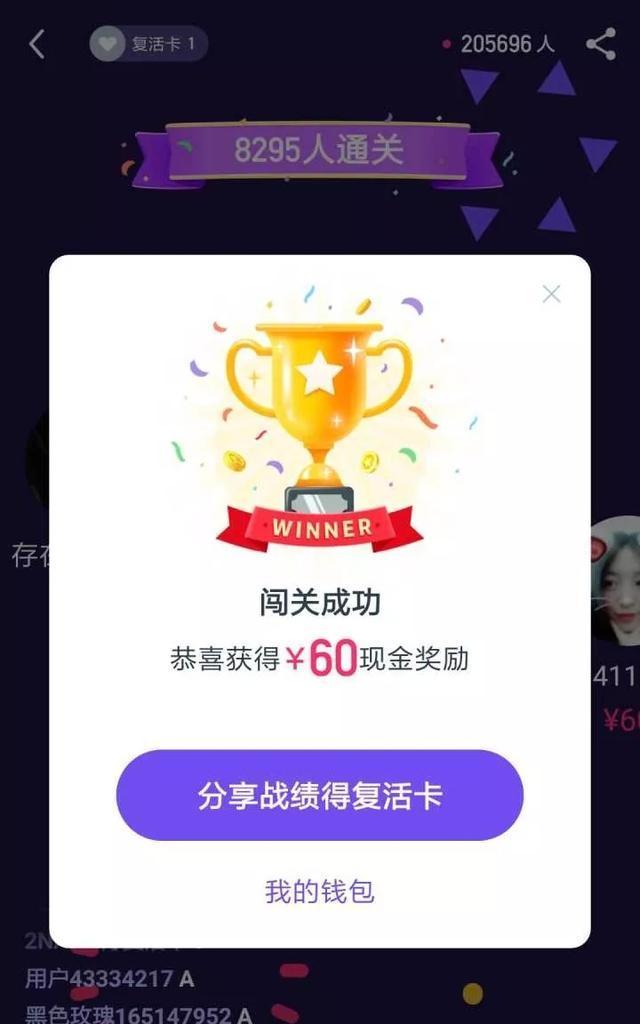Tap 分享战绩得复活卡 button

coord(320,796)
